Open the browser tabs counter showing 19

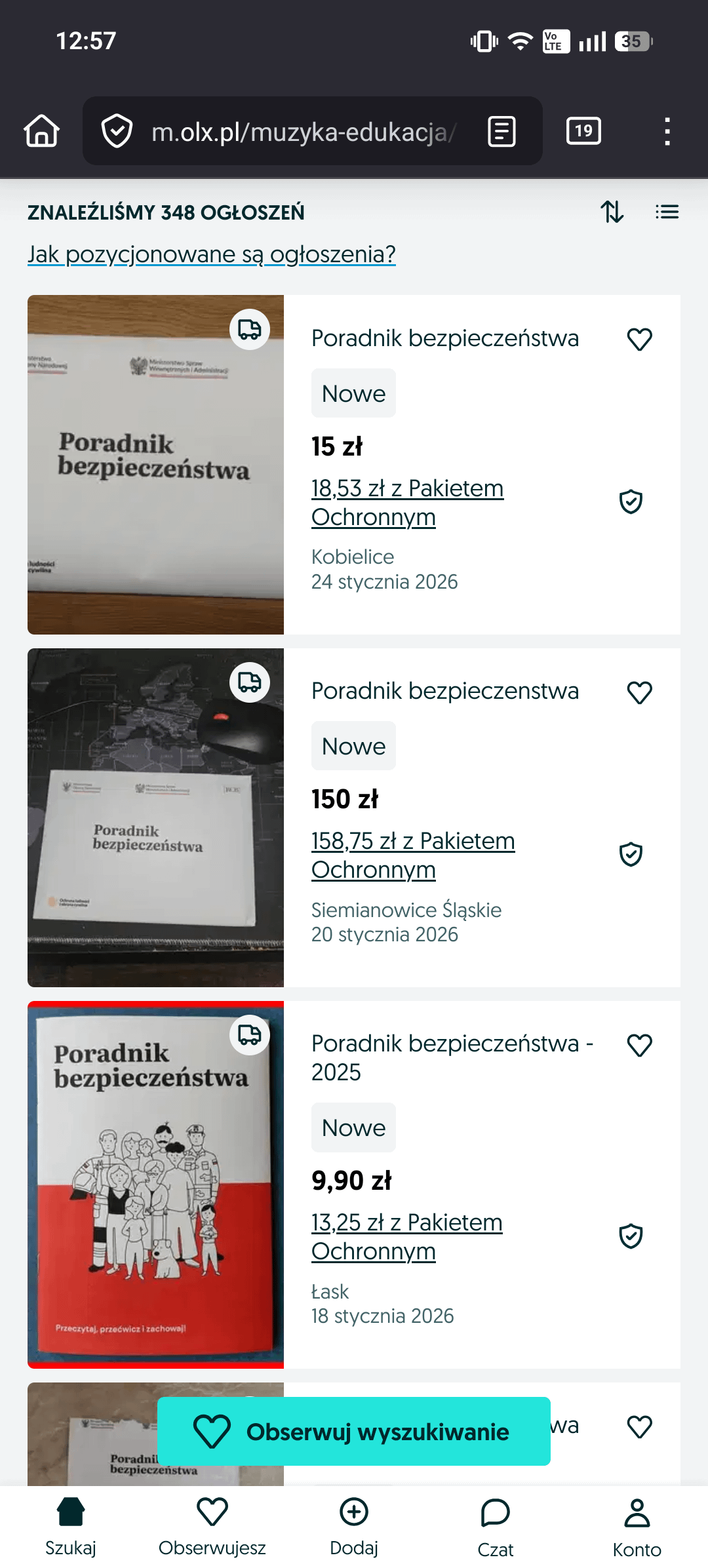click(x=583, y=131)
